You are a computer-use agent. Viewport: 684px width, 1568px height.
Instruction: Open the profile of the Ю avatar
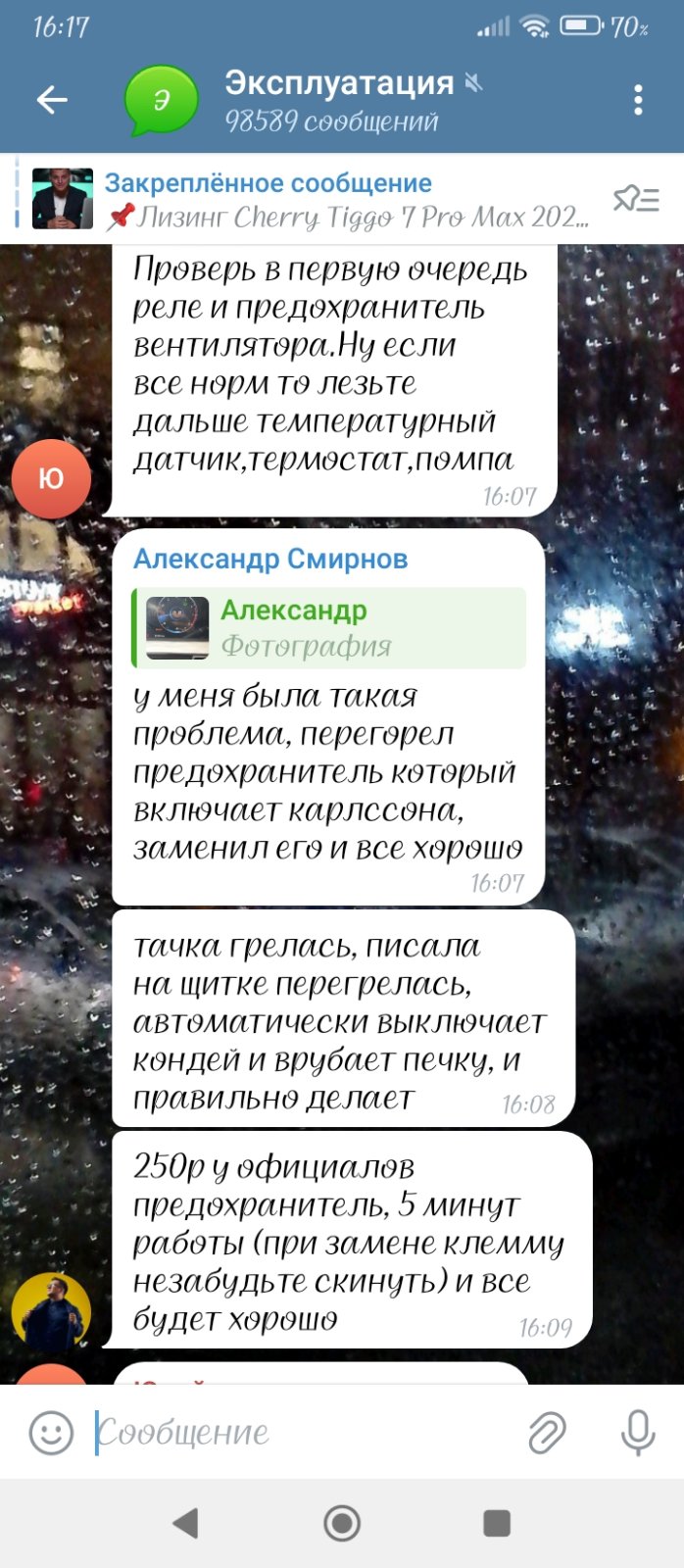tap(51, 478)
